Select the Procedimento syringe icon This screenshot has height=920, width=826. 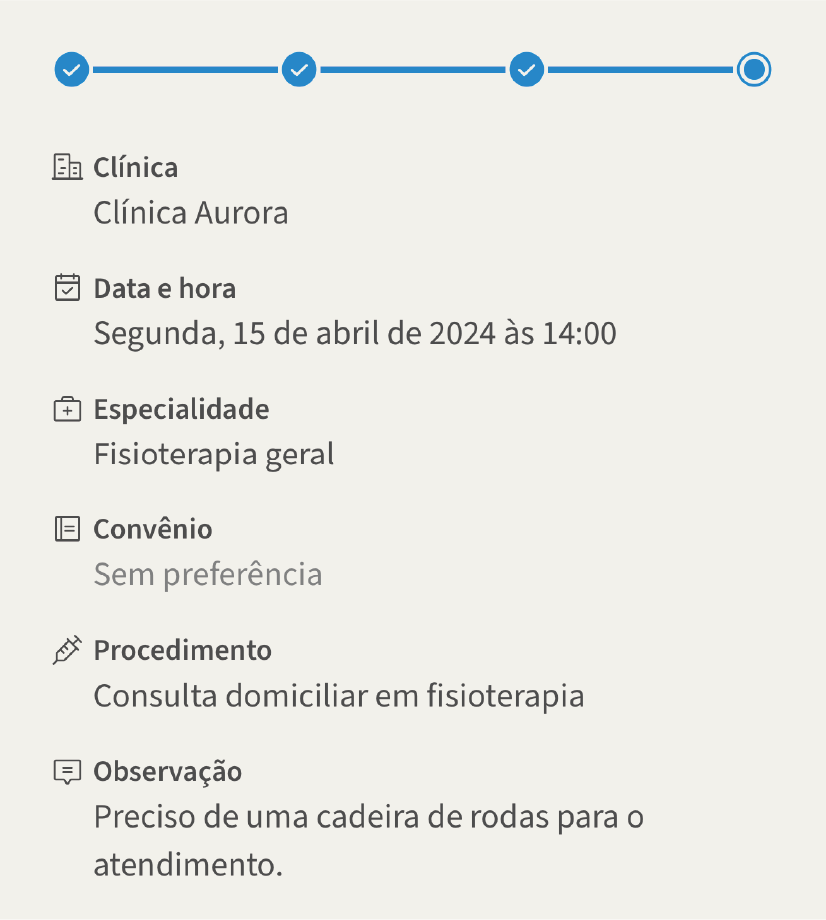[x=67, y=649]
